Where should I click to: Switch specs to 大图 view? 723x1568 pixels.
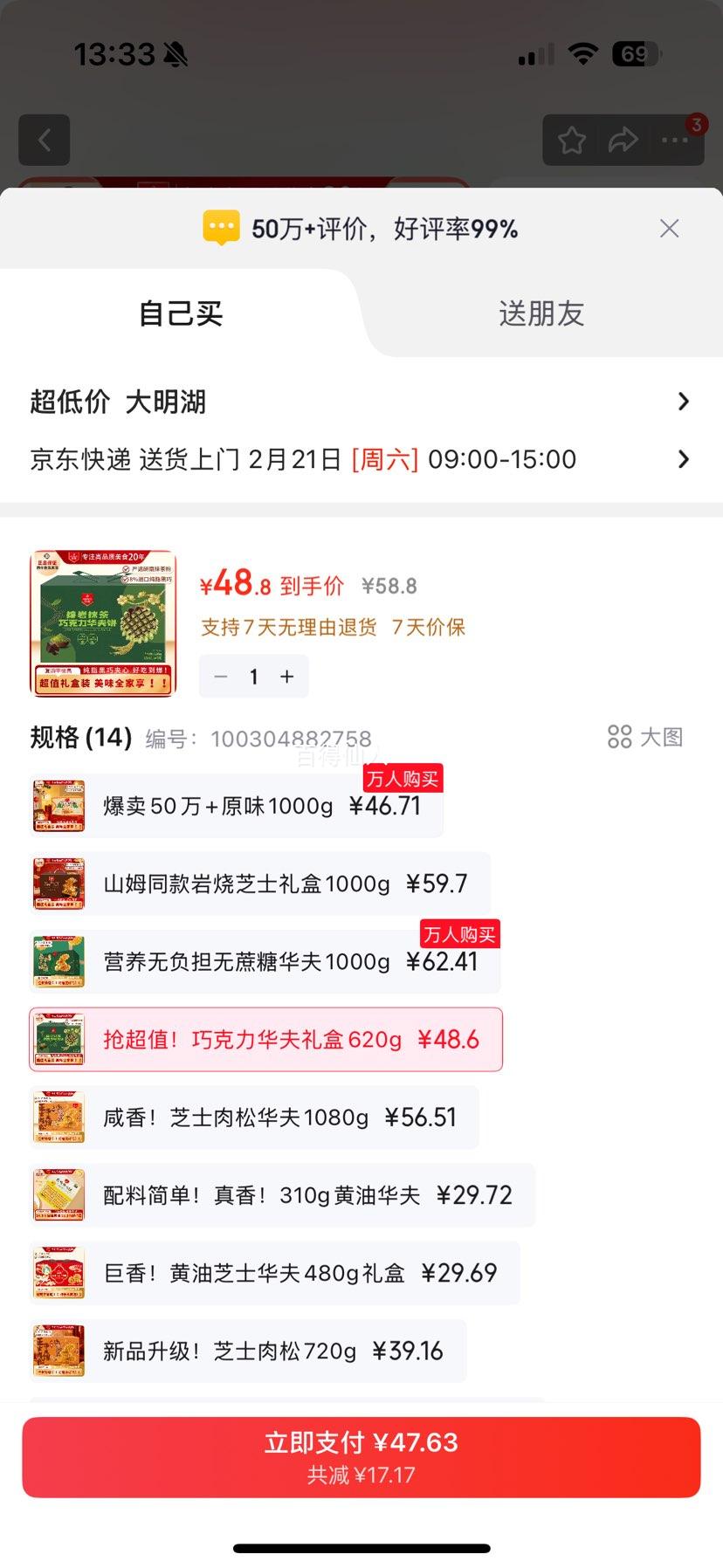(645, 737)
